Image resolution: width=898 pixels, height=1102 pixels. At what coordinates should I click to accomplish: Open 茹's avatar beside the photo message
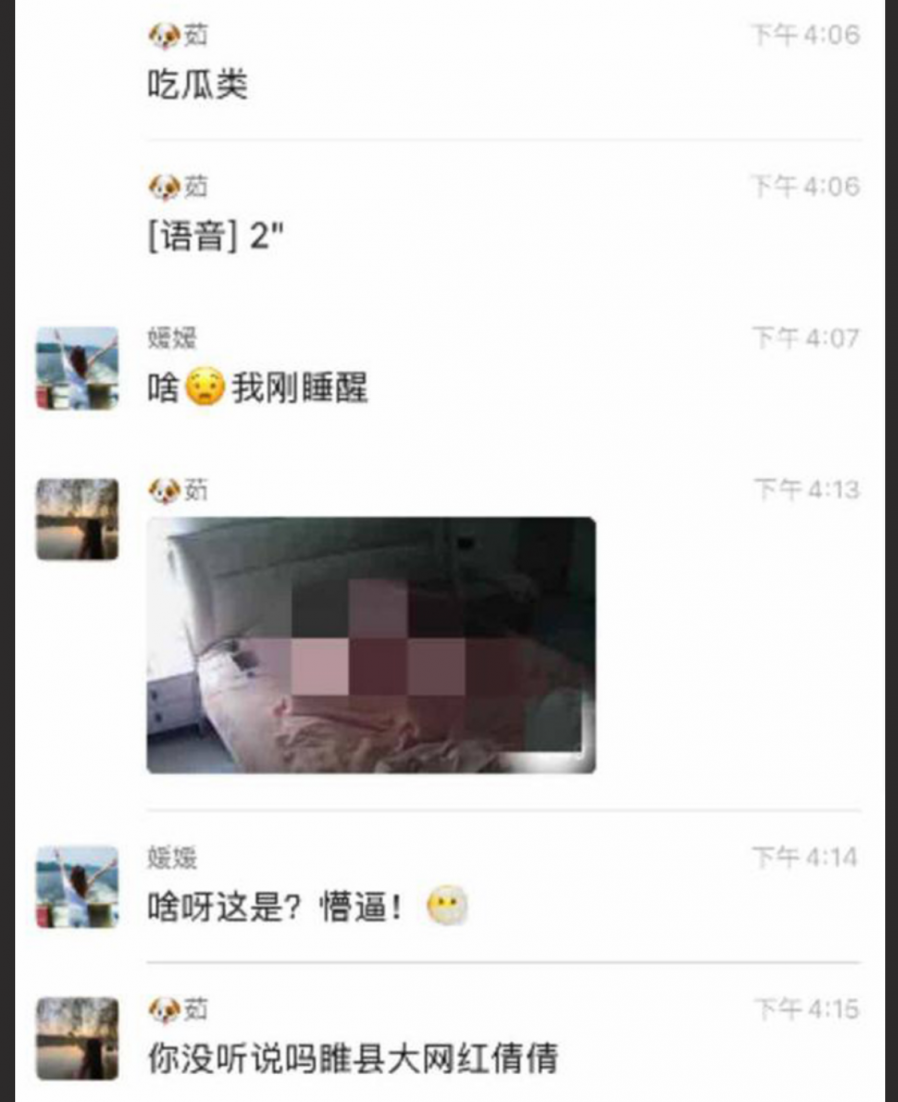77,519
